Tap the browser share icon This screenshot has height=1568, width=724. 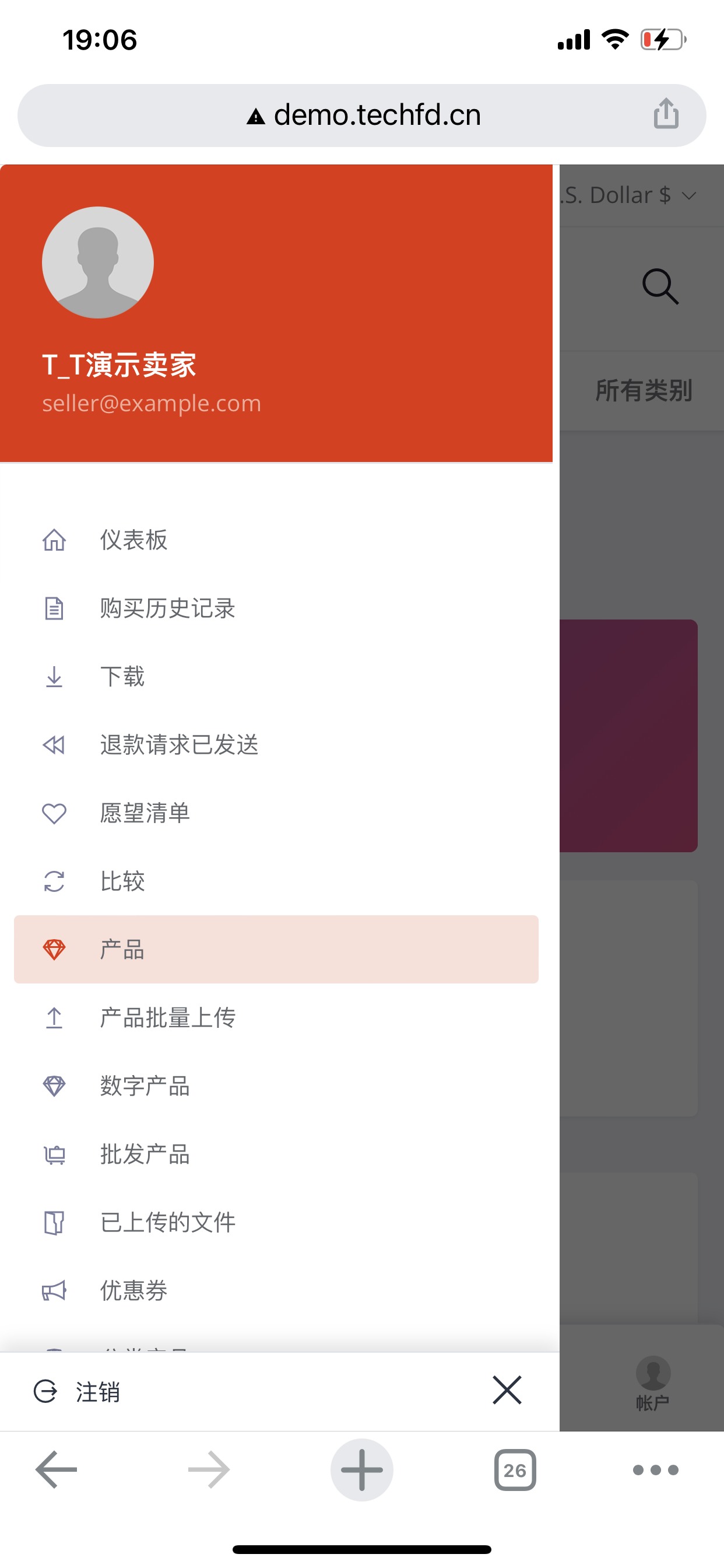666,114
